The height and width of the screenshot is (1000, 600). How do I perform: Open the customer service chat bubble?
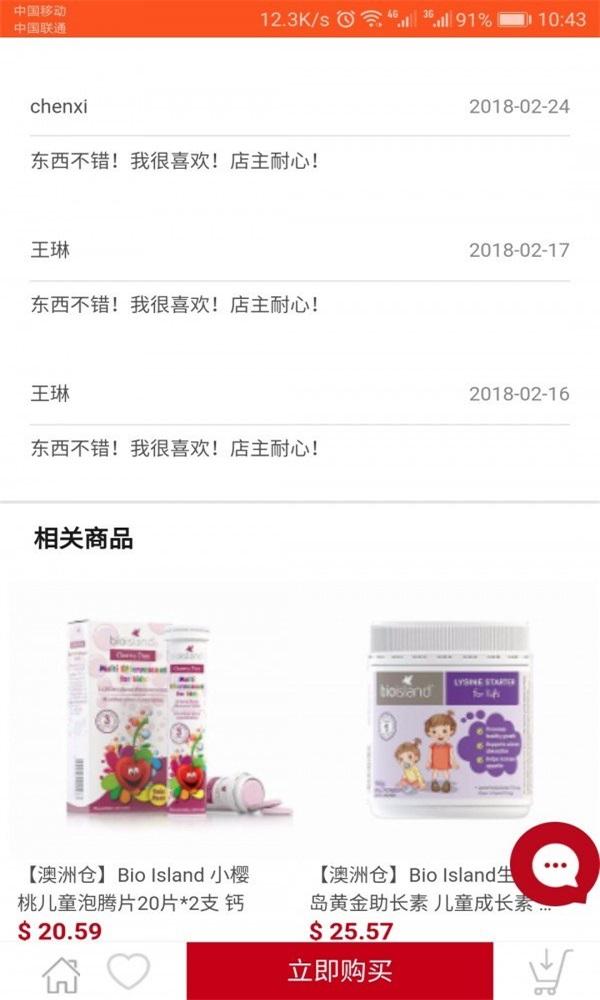point(555,867)
